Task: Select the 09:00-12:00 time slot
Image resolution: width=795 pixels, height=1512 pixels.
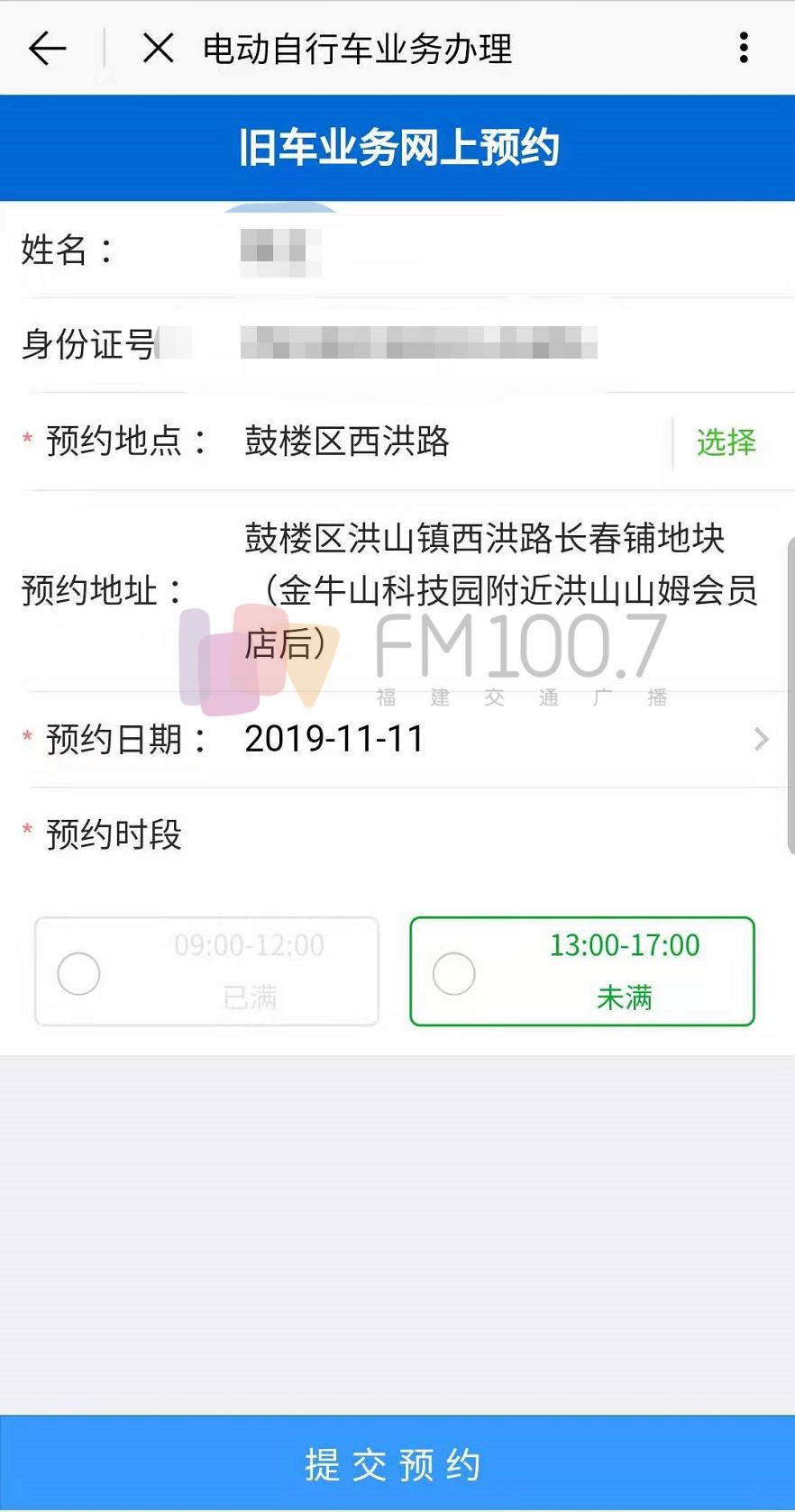Action: coord(206,971)
